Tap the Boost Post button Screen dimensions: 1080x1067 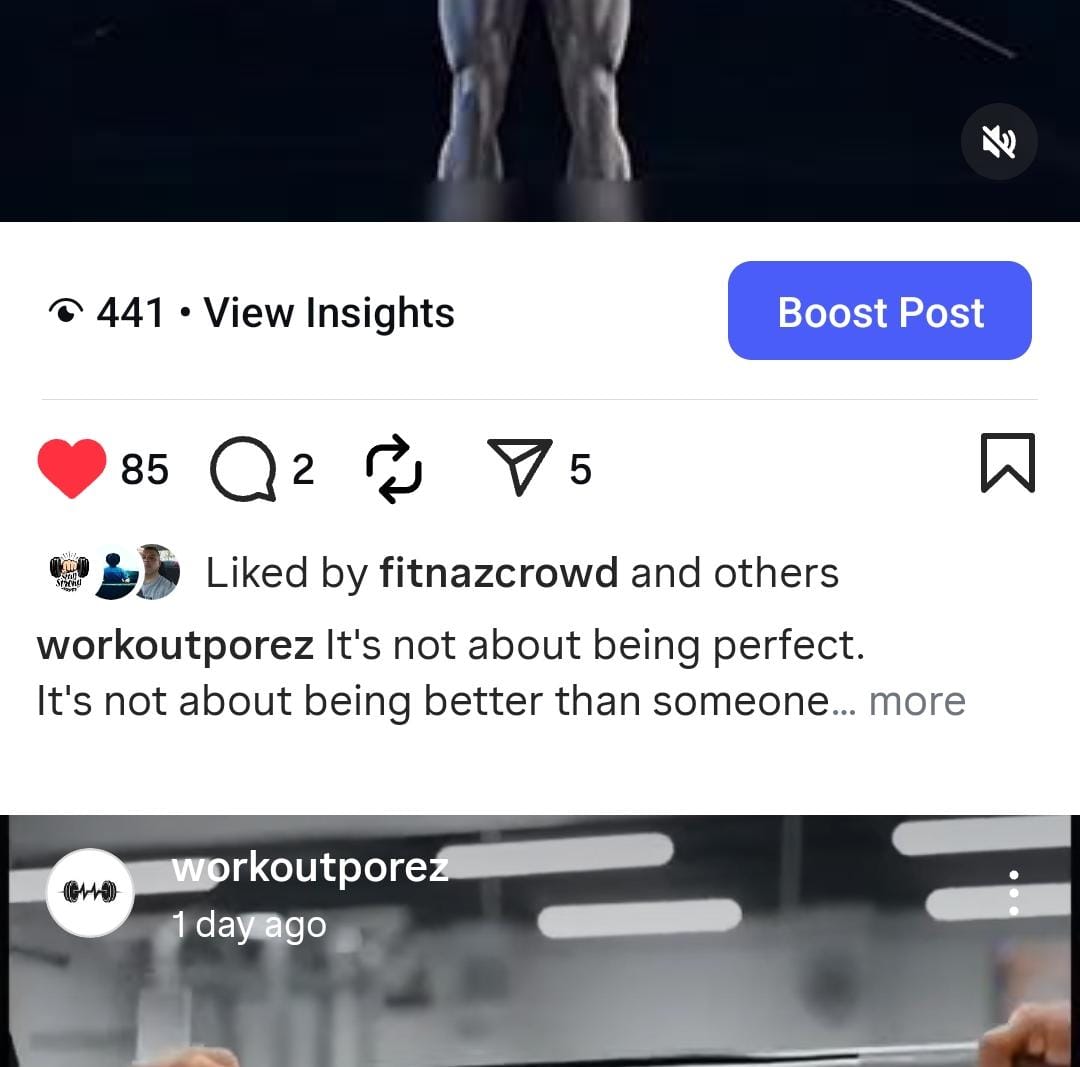[879, 311]
